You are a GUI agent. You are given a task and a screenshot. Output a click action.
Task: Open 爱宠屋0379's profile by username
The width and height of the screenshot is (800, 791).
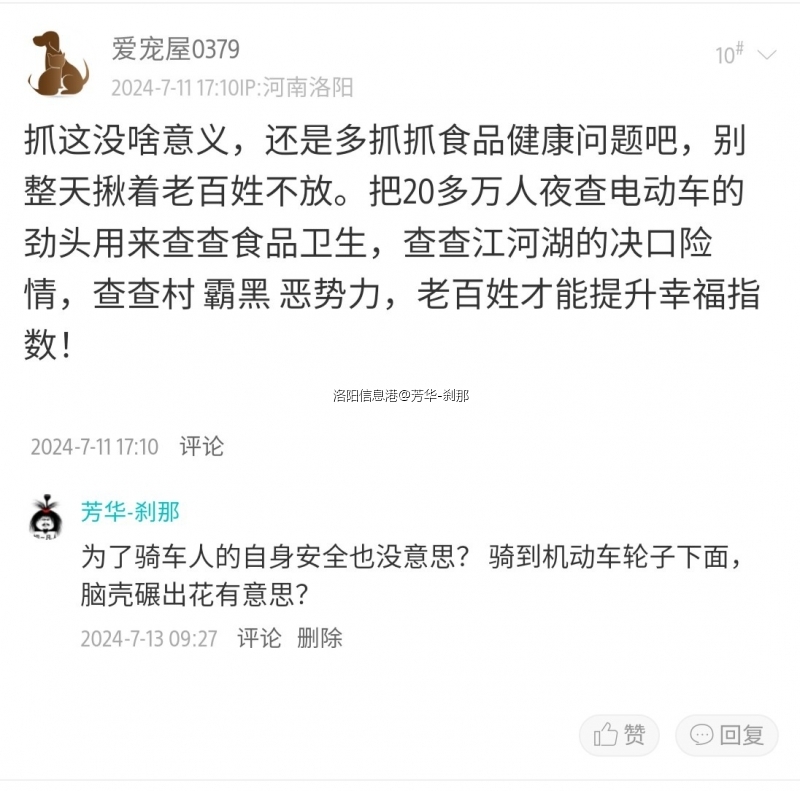(x=175, y=48)
